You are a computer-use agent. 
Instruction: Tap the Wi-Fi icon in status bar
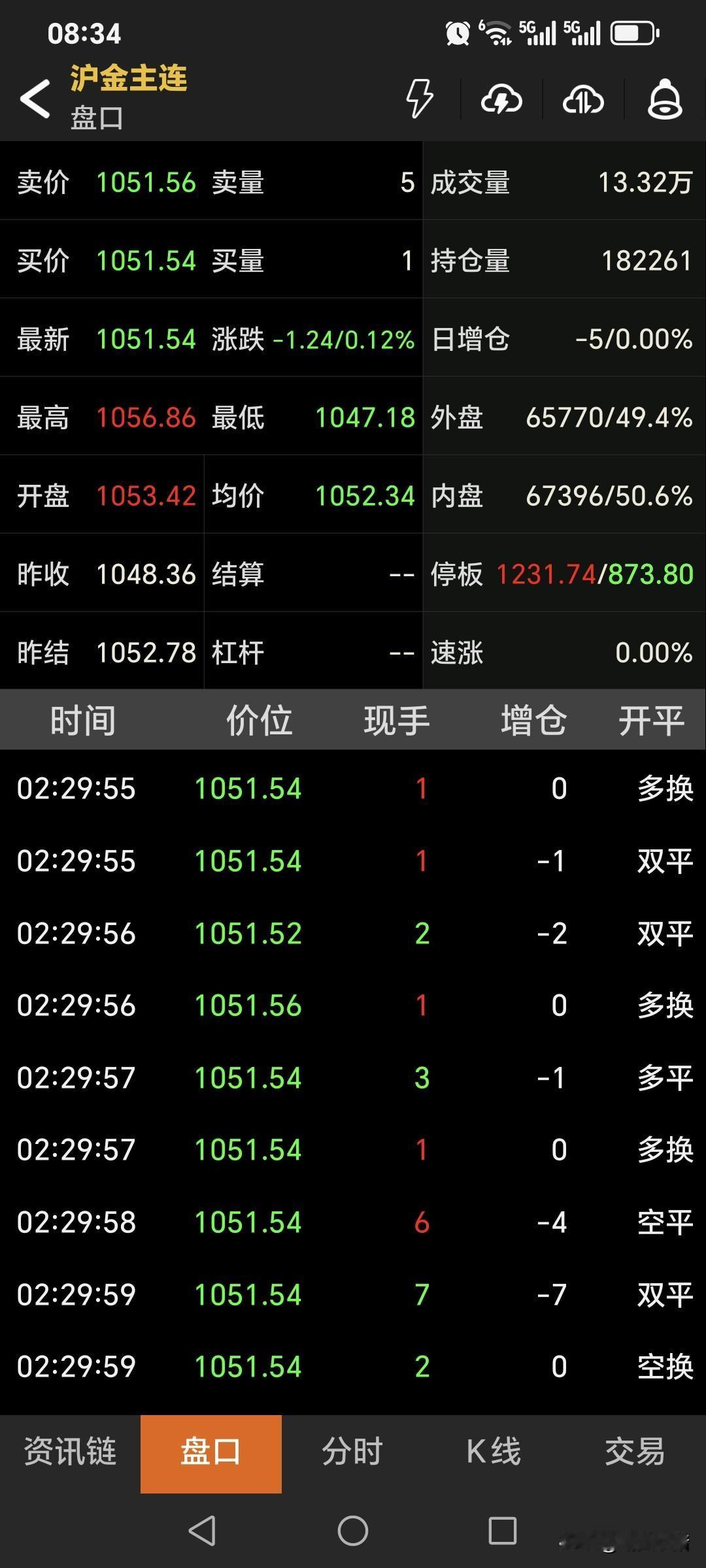498,31
